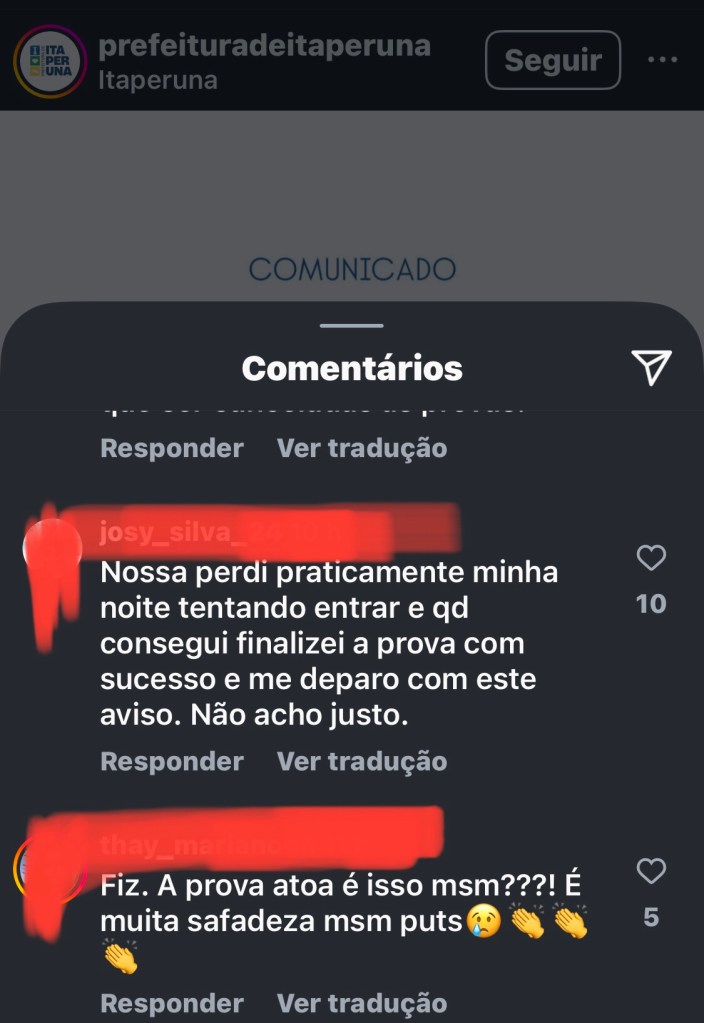See translation of the partially hidden top comment
Screen dimensions: 704x1023
[361, 448]
